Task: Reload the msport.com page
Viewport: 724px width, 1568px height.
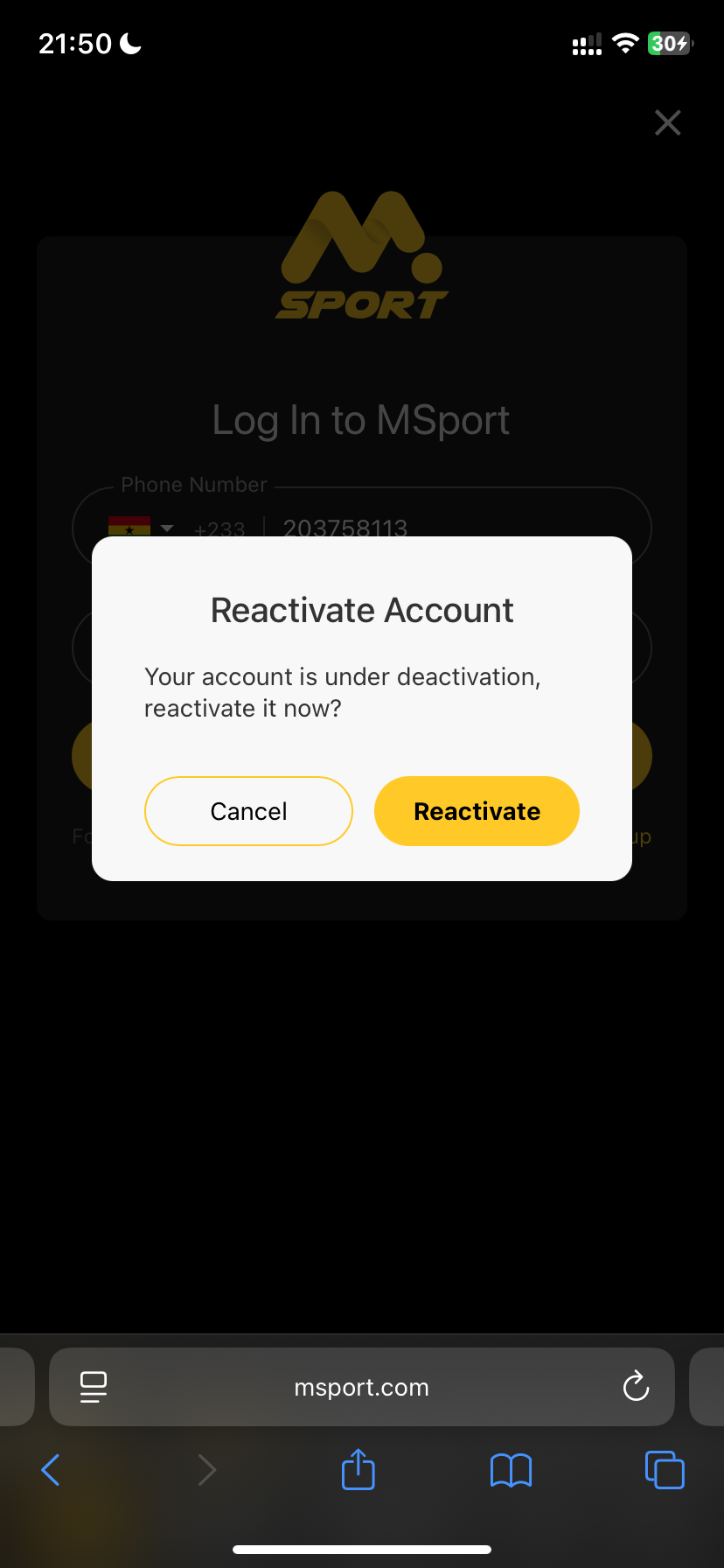Action: [636, 1386]
